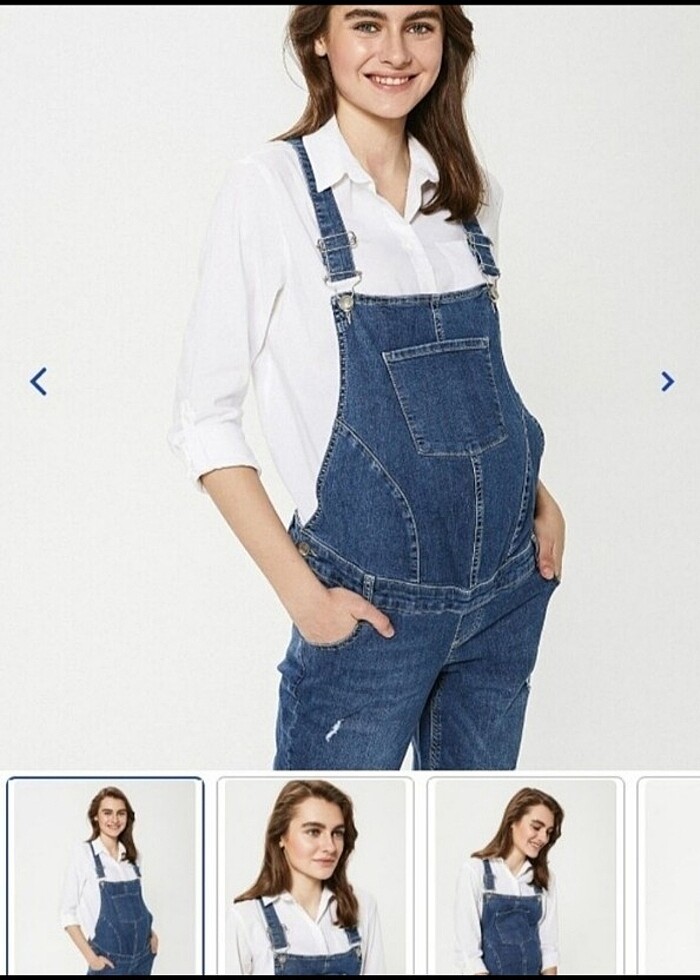Advance to the next product photo
Viewport: 700px width, 980px height.
point(667,381)
